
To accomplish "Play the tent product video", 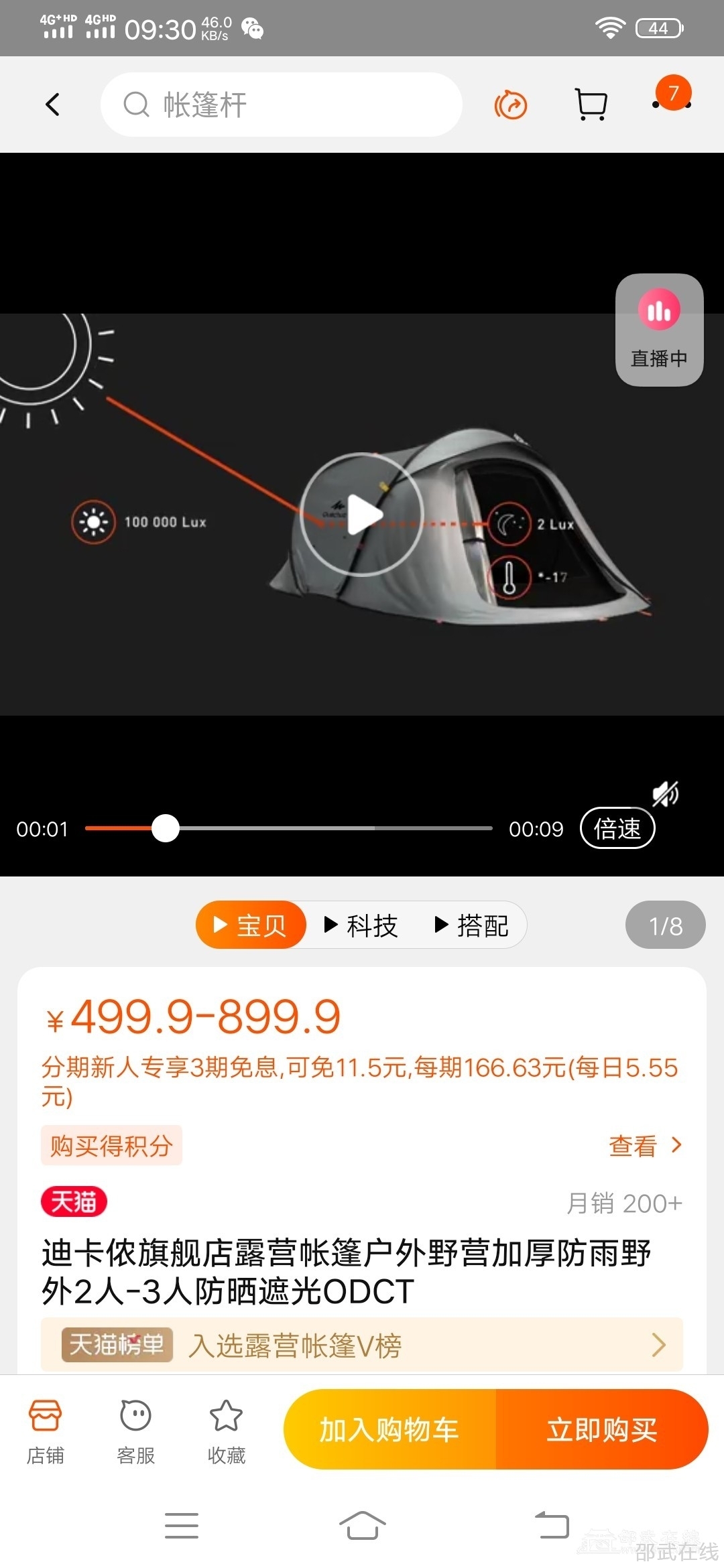I will pos(362,515).
